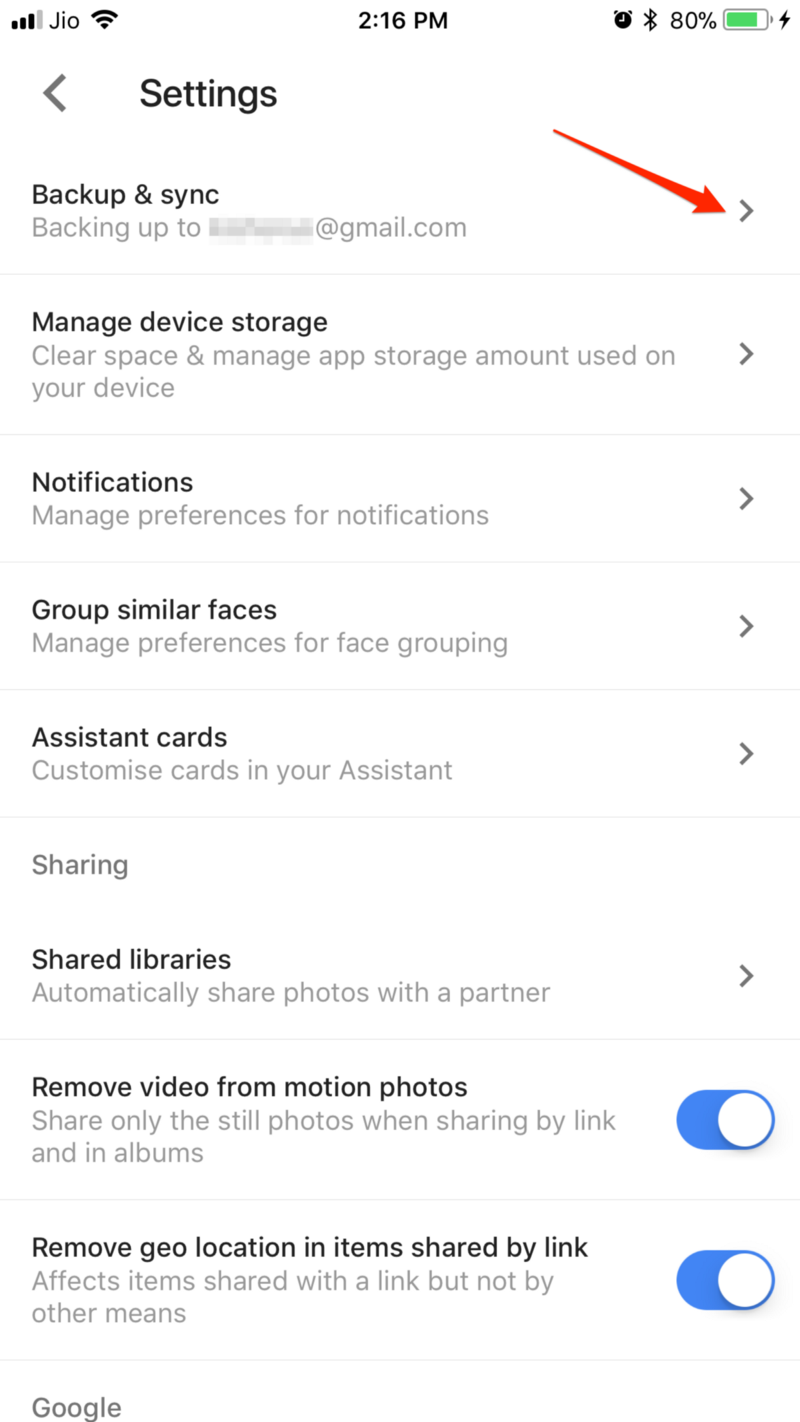This screenshot has width=800, height=1422.
Task: Open Notifications preferences
Action: tap(400, 498)
